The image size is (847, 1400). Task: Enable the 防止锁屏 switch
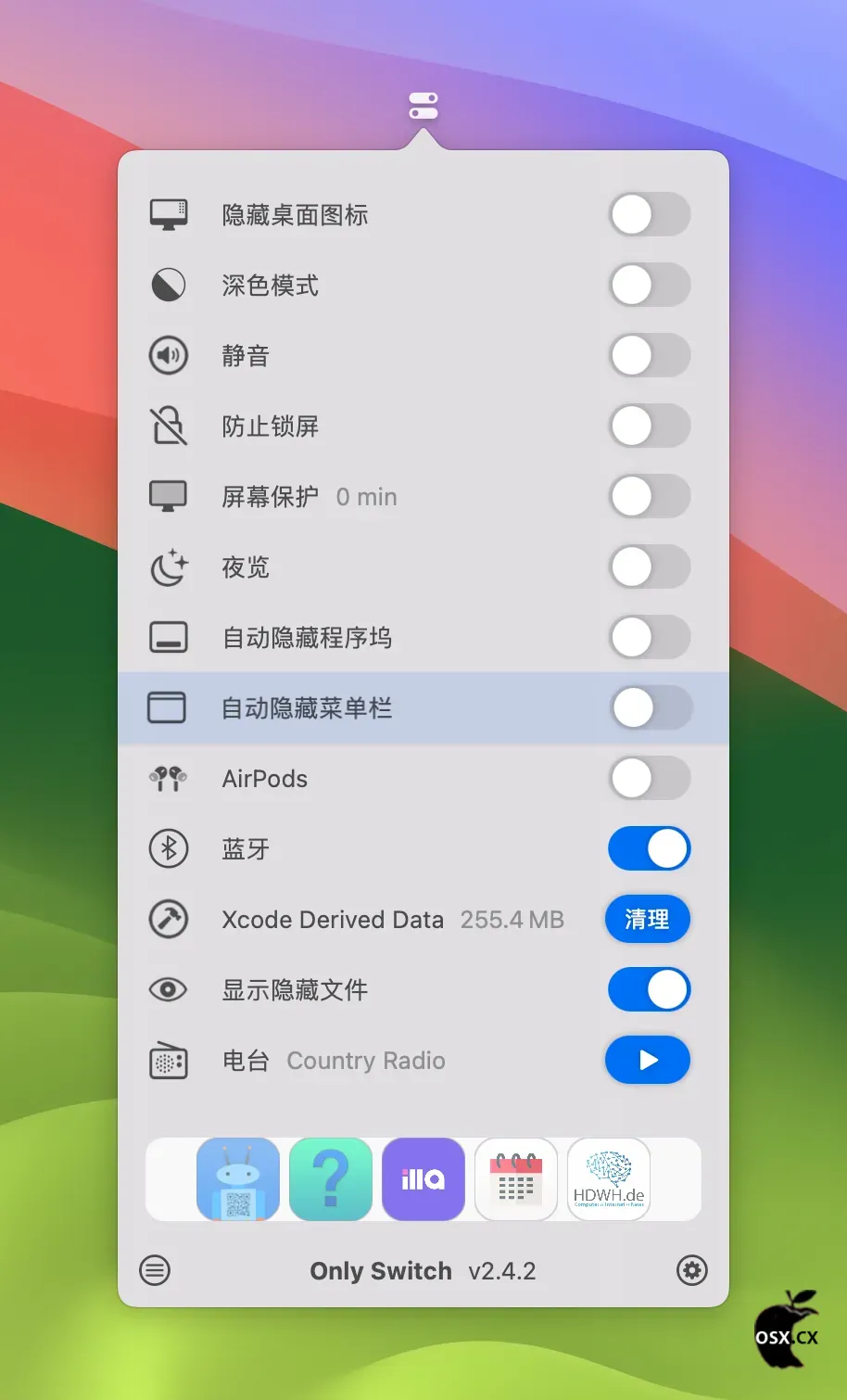(x=649, y=426)
